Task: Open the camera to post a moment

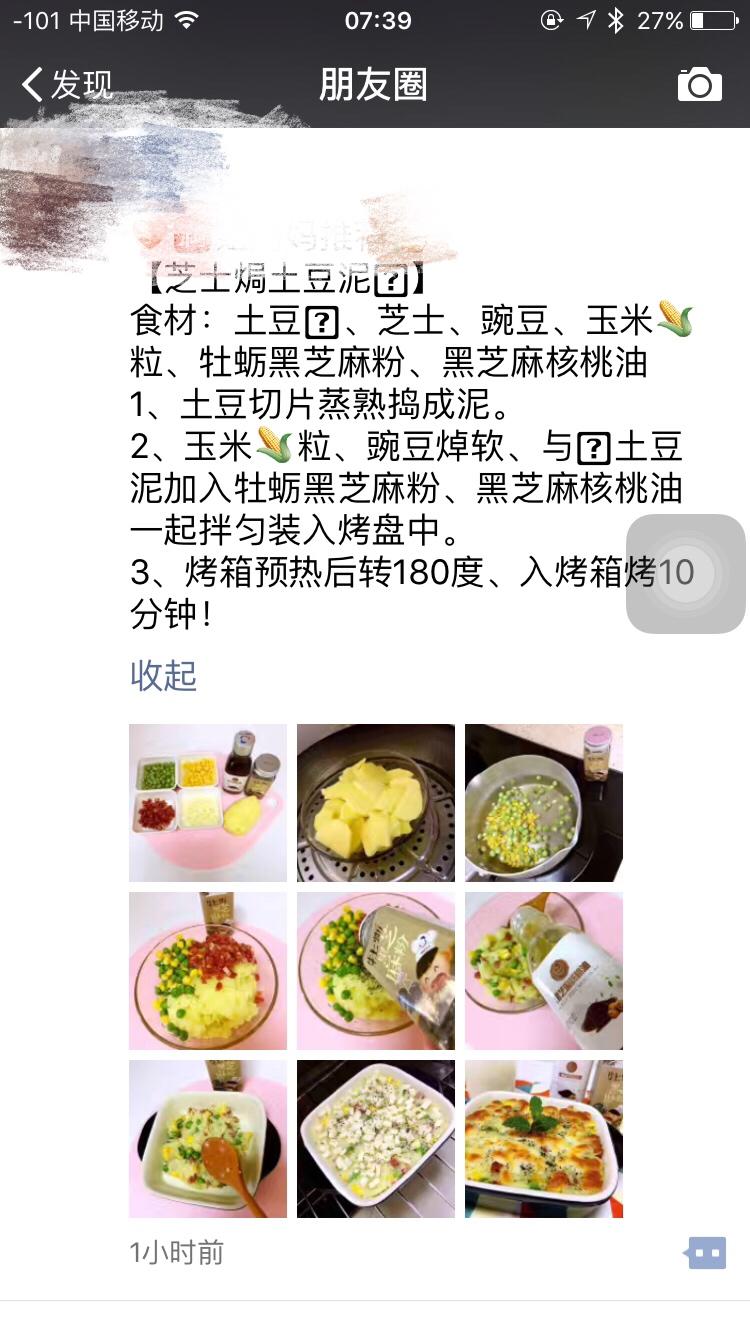Action: point(699,85)
